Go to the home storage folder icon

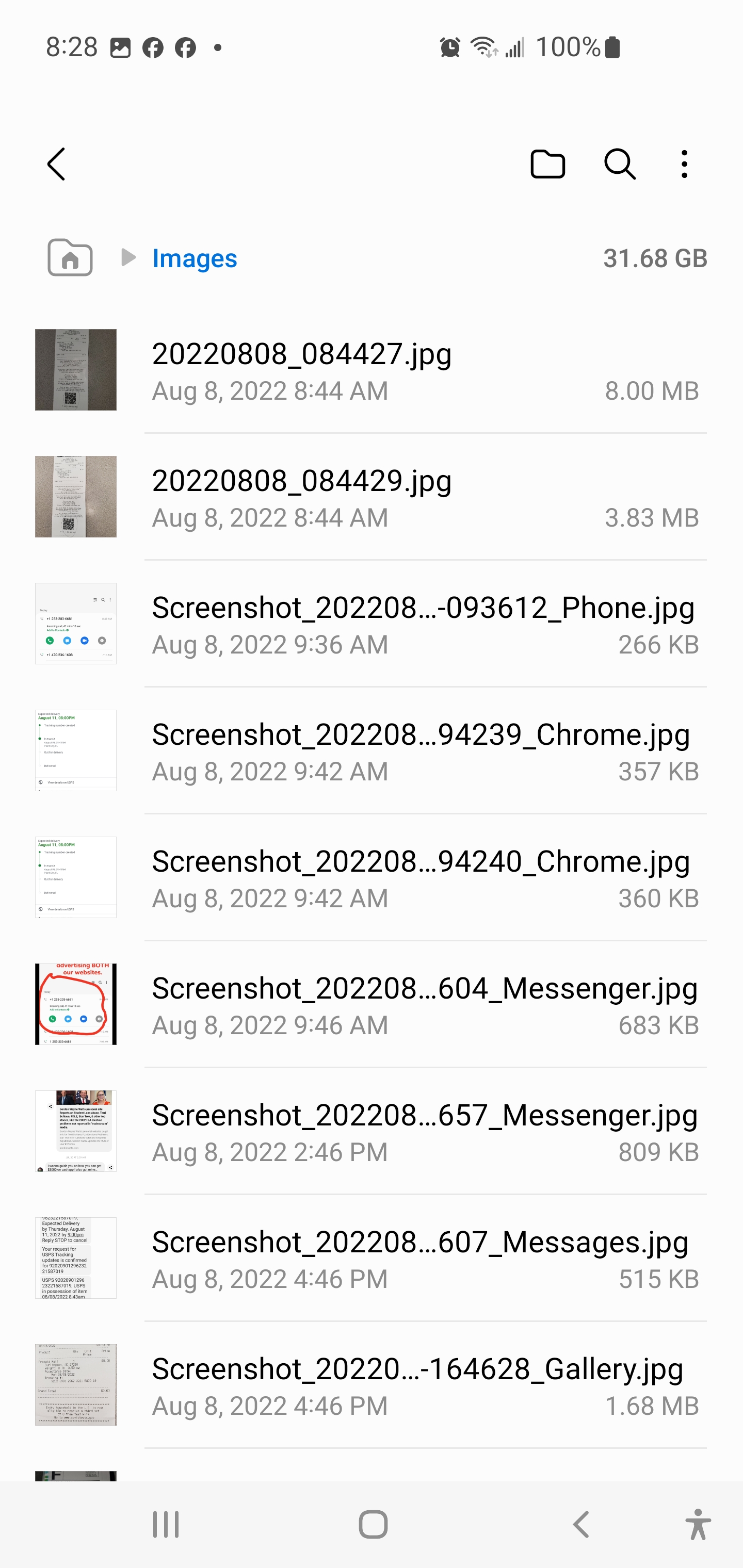coord(70,257)
